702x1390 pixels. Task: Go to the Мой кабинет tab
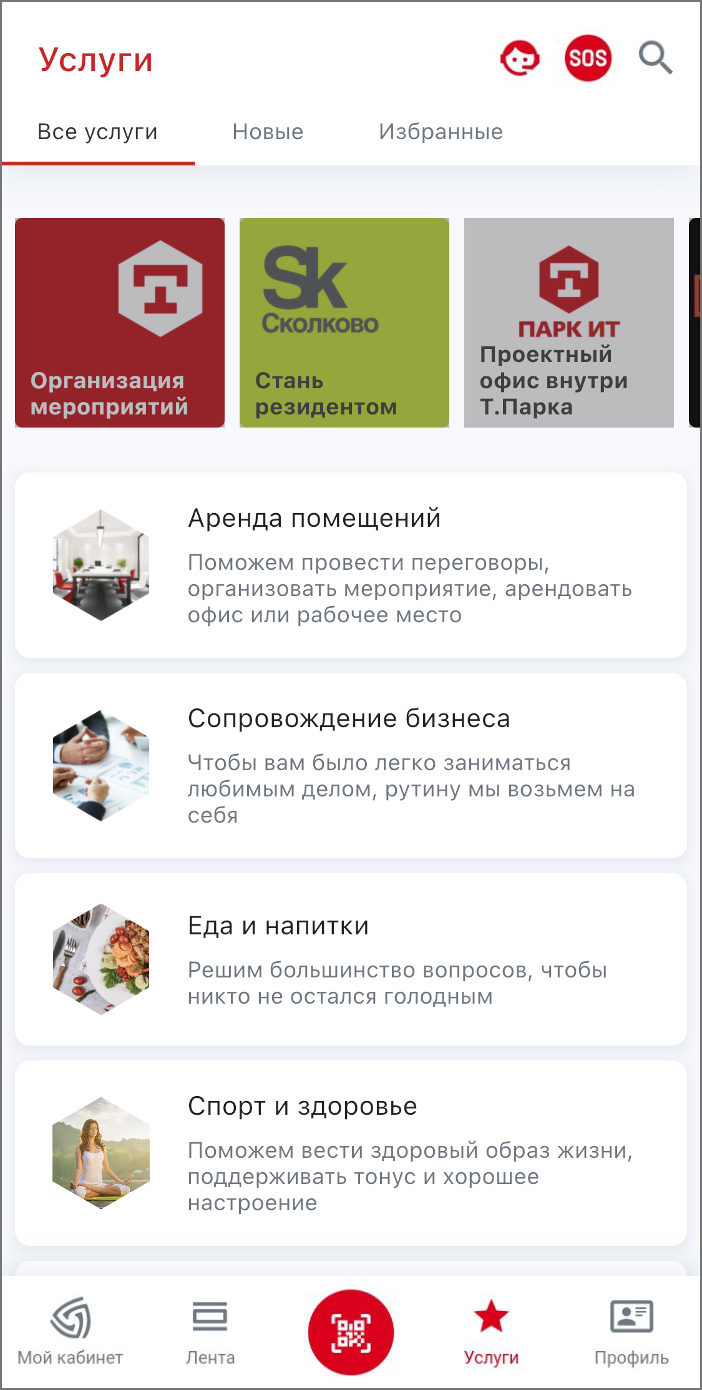(x=70, y=1331)
